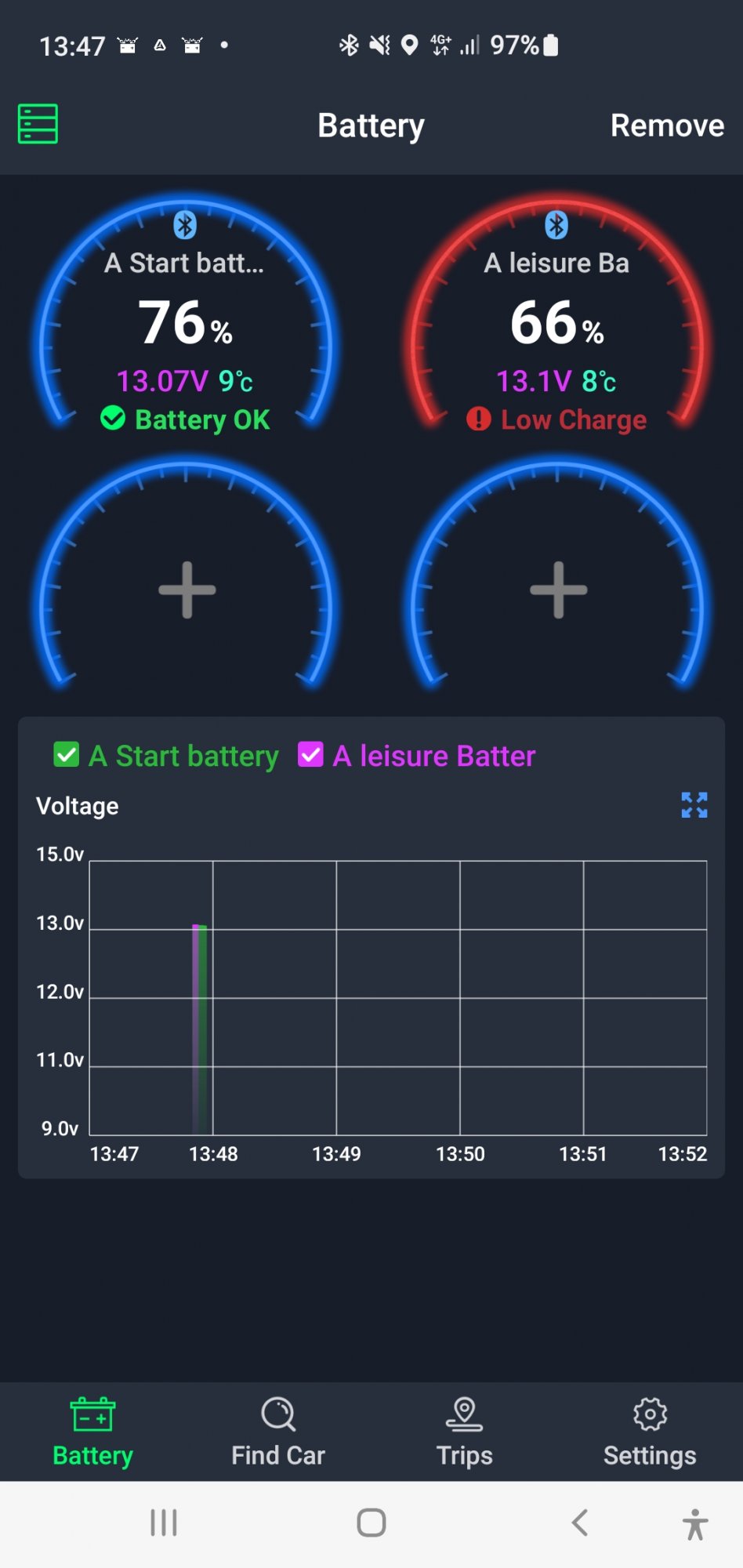Tap the Remove button
The height and width of the screenshot is (1568, 743).
[667, 125]
